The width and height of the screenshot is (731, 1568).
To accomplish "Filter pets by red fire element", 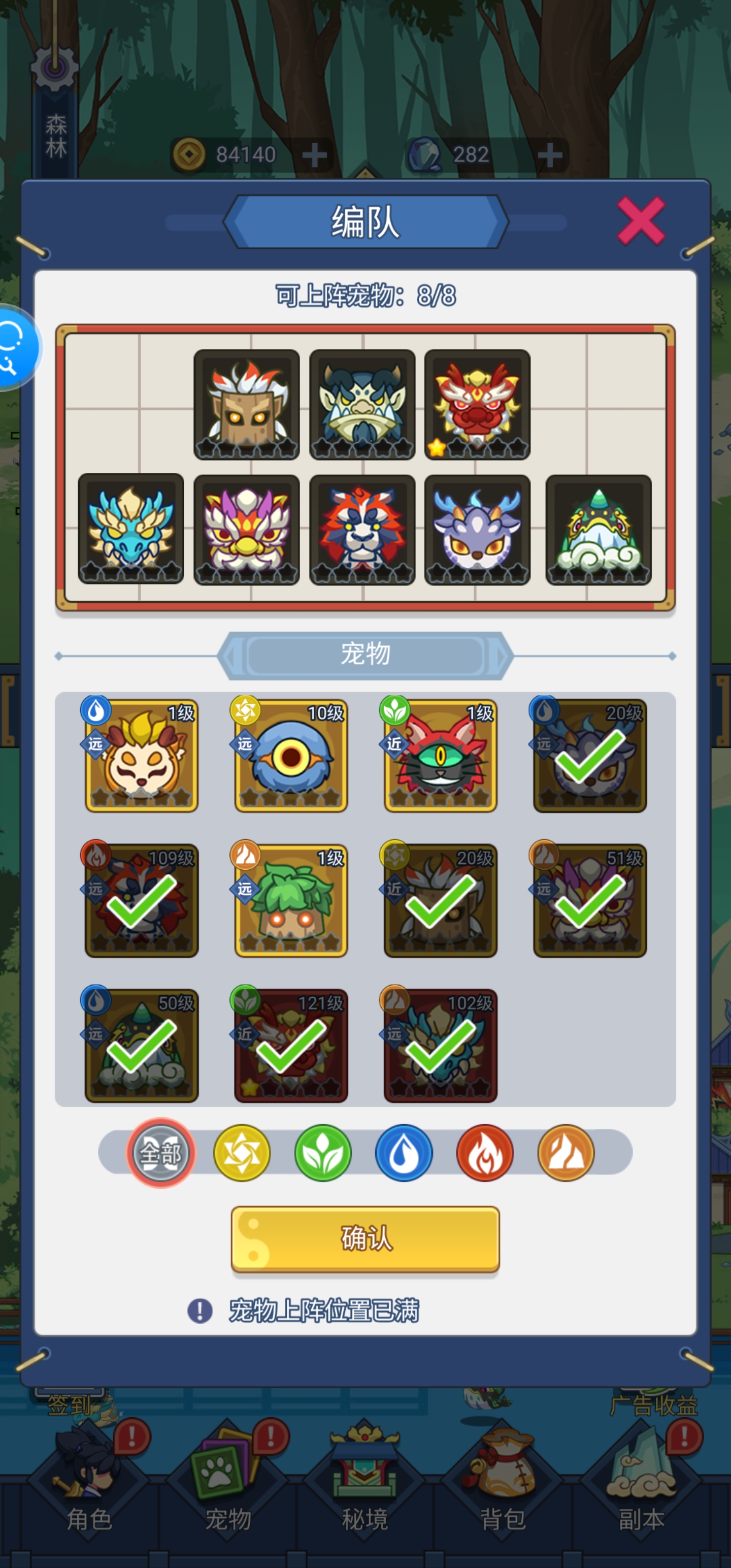I will coord(484,1152).
